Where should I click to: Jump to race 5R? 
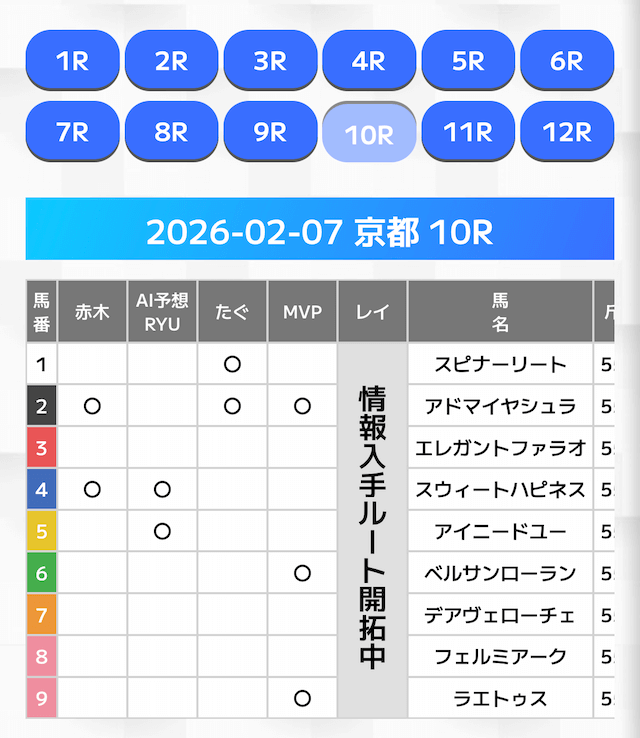(x=468, y=61)
